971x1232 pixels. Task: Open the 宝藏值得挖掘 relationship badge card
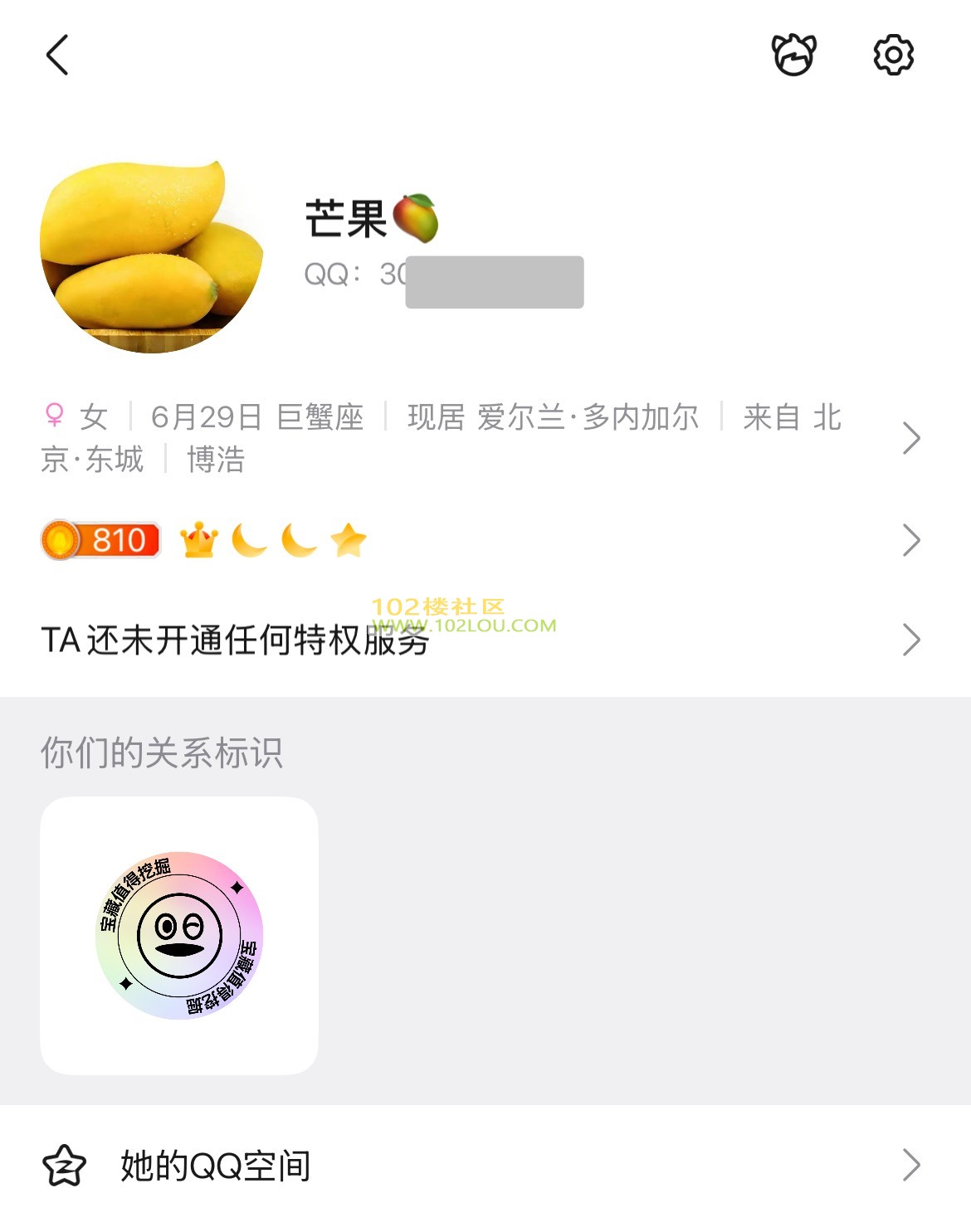pyautogui.click(x=179, y=935)
